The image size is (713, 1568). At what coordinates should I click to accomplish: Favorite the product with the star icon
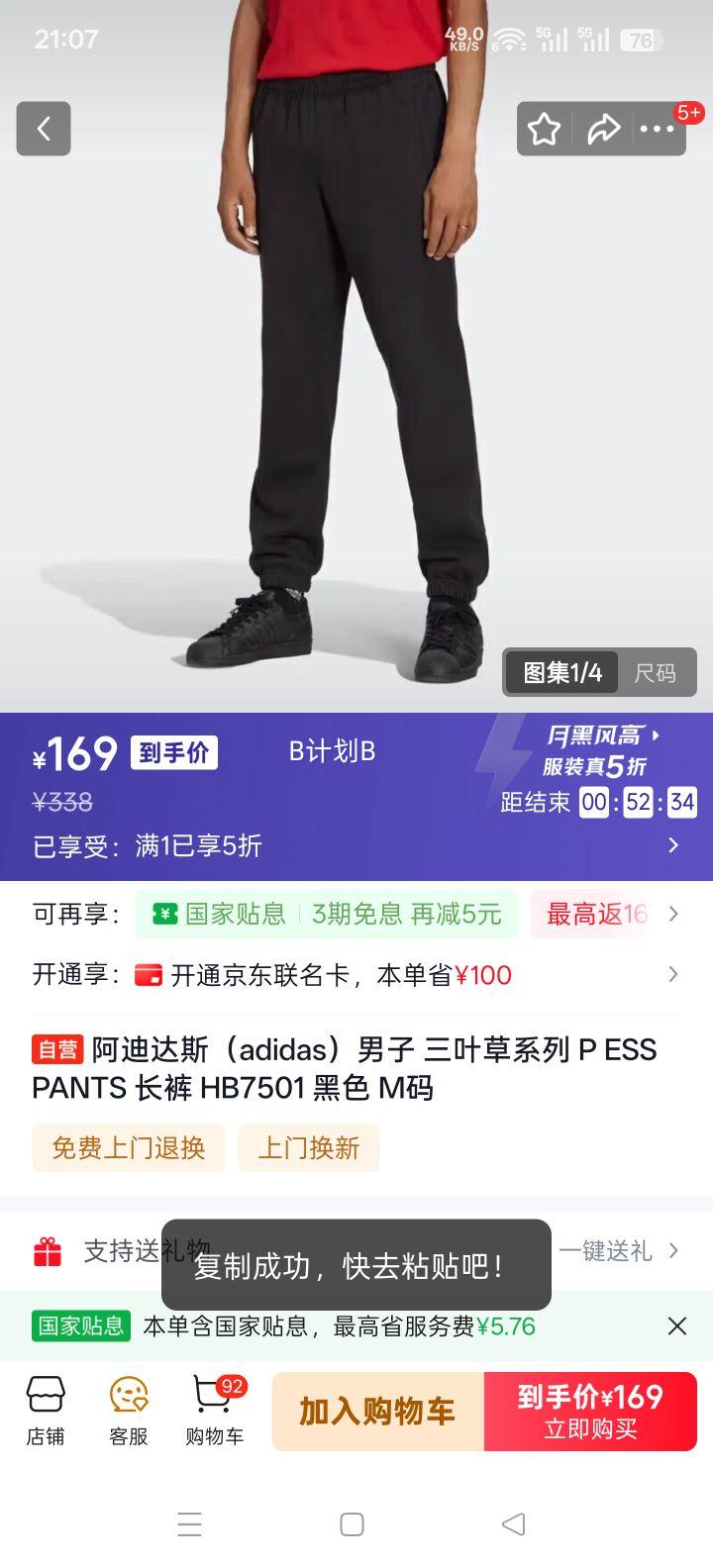pos(544,129)
